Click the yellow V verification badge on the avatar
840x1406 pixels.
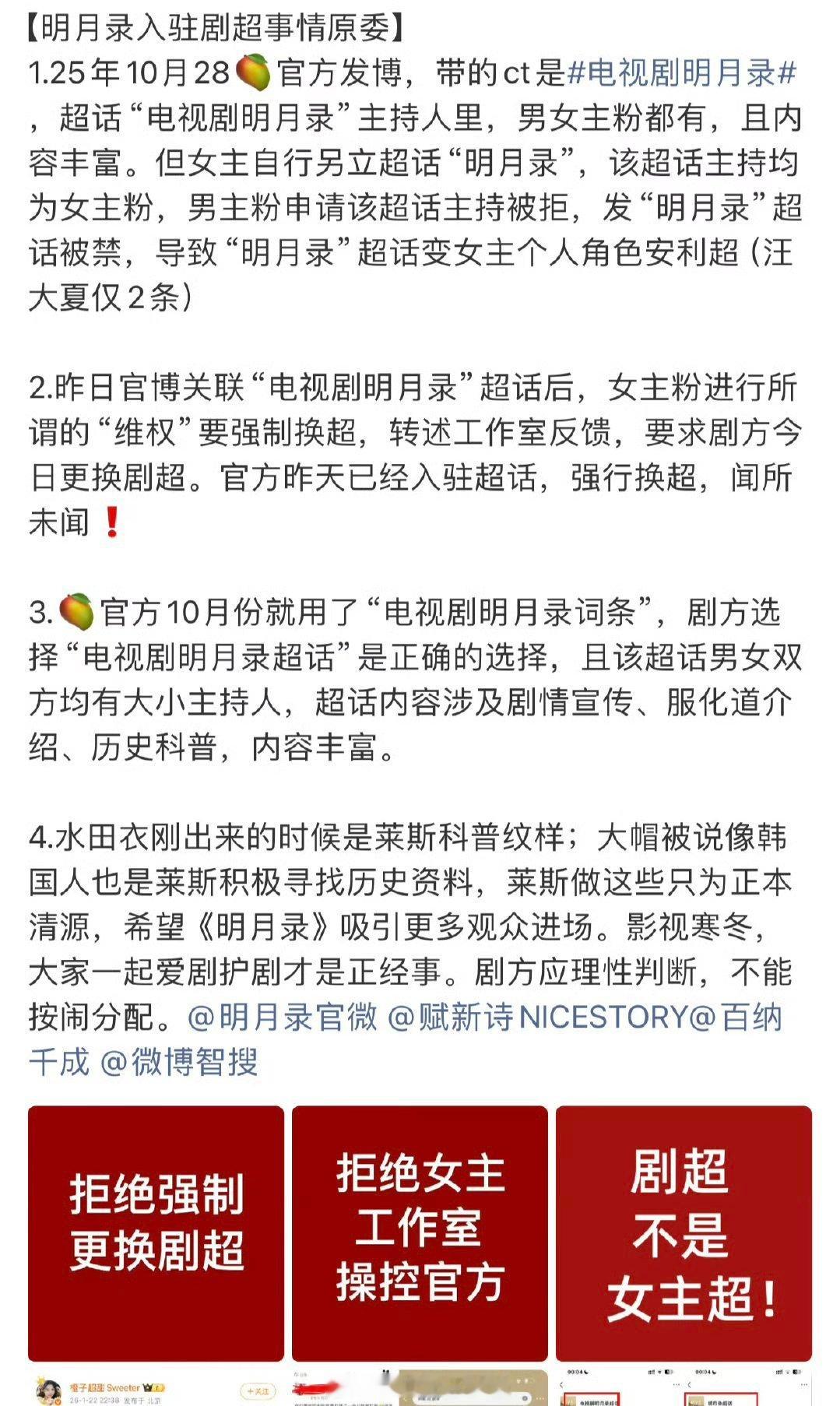[58, 1401]
